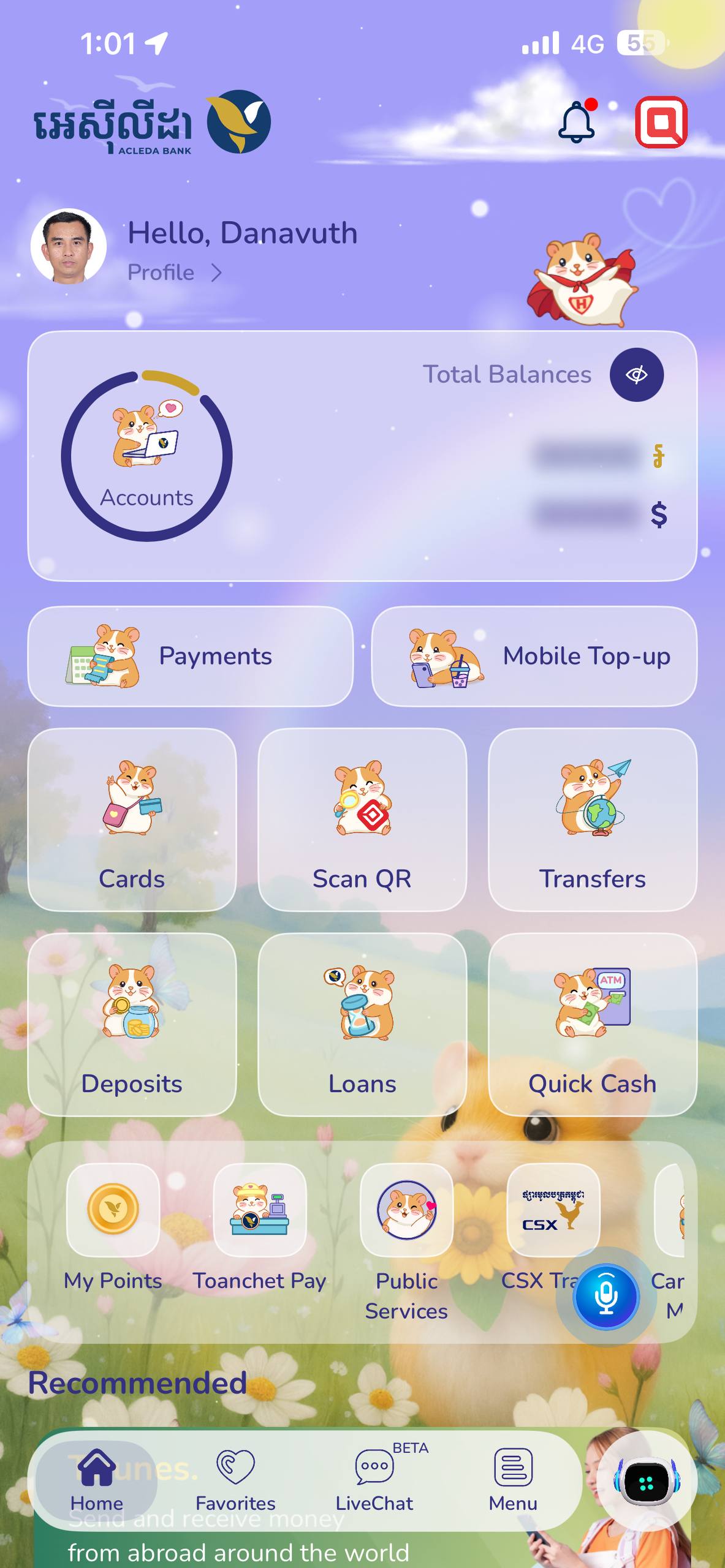This screenshot has width=725, height=1568.
Task: Activate the blue microphone voice button
Action: (605, 1297)
